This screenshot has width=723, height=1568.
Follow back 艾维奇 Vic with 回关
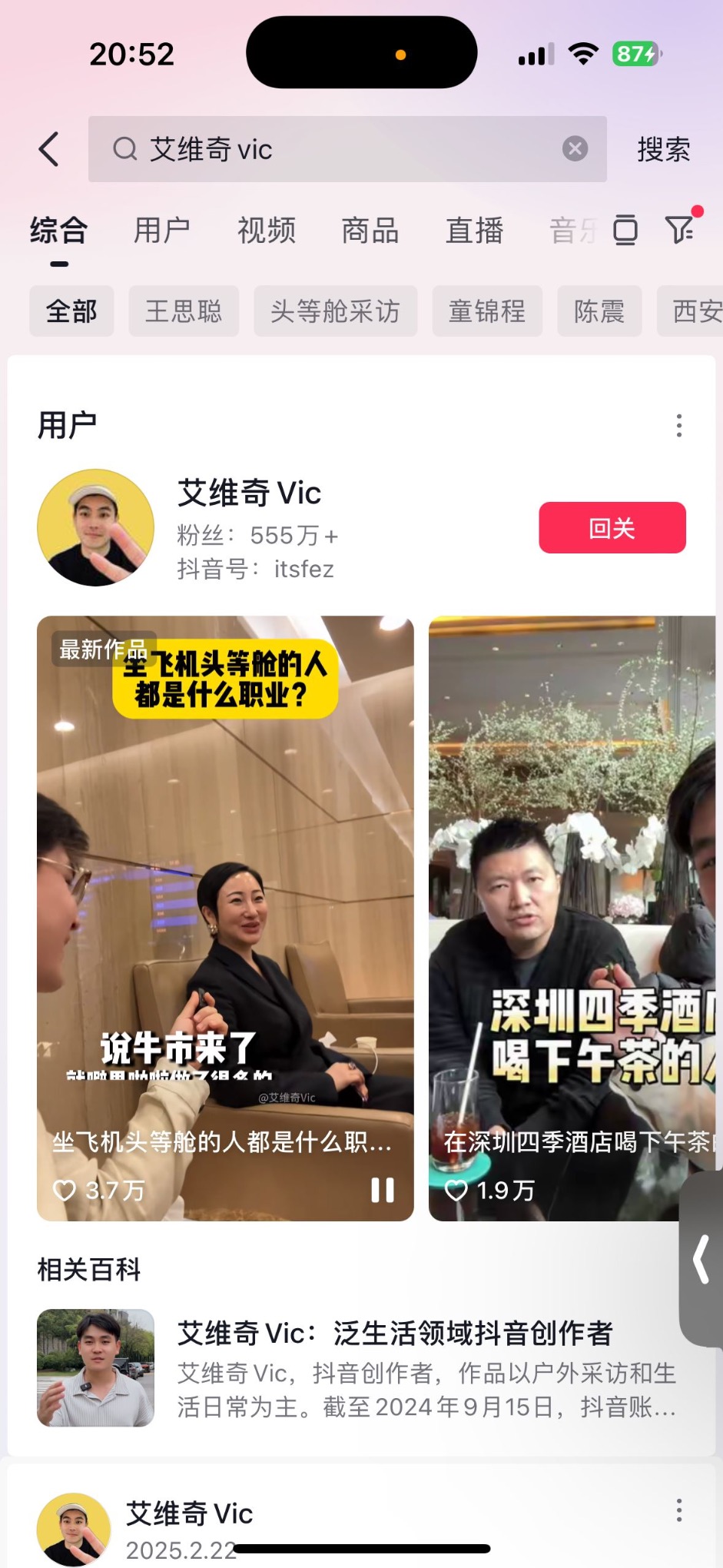(x=612, y=528)
